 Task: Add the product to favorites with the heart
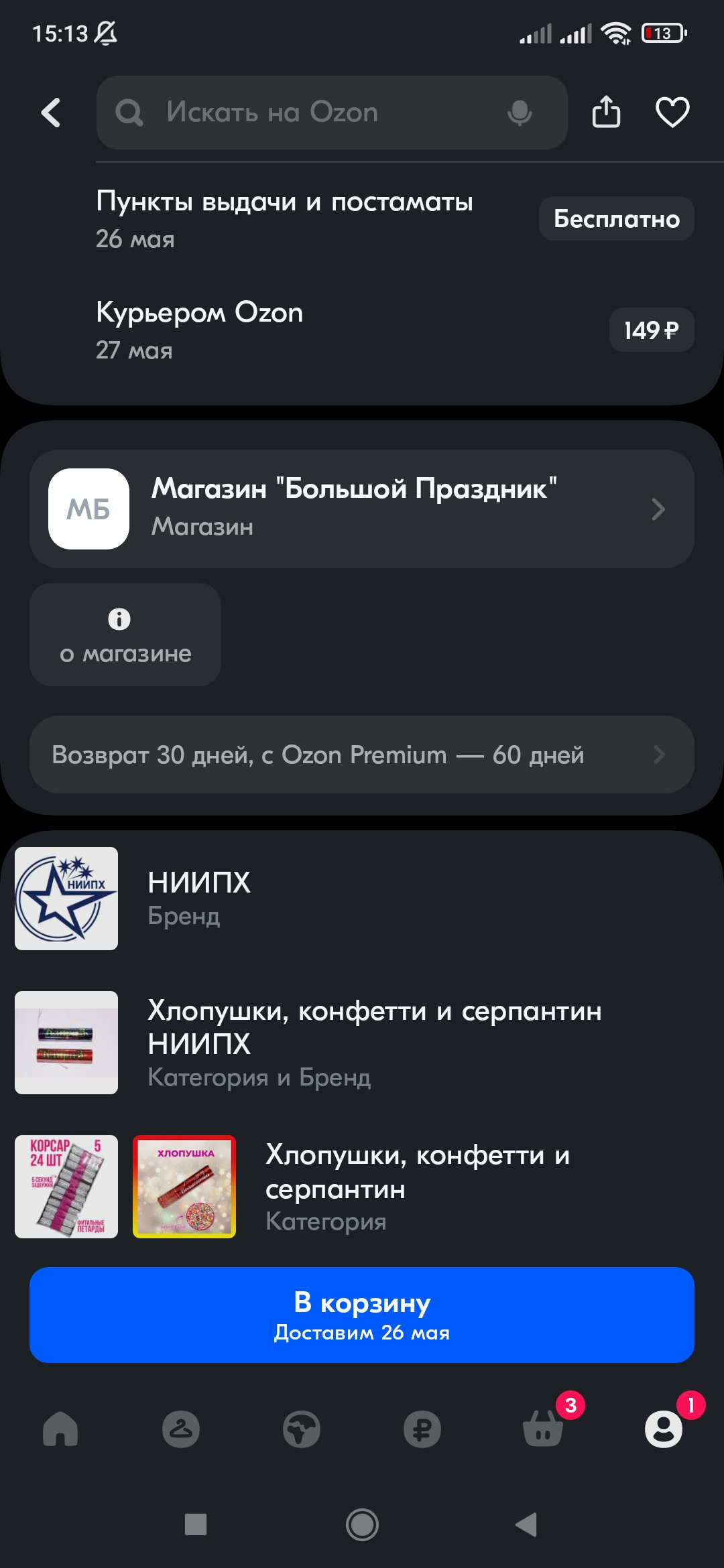tap(672, 112)
